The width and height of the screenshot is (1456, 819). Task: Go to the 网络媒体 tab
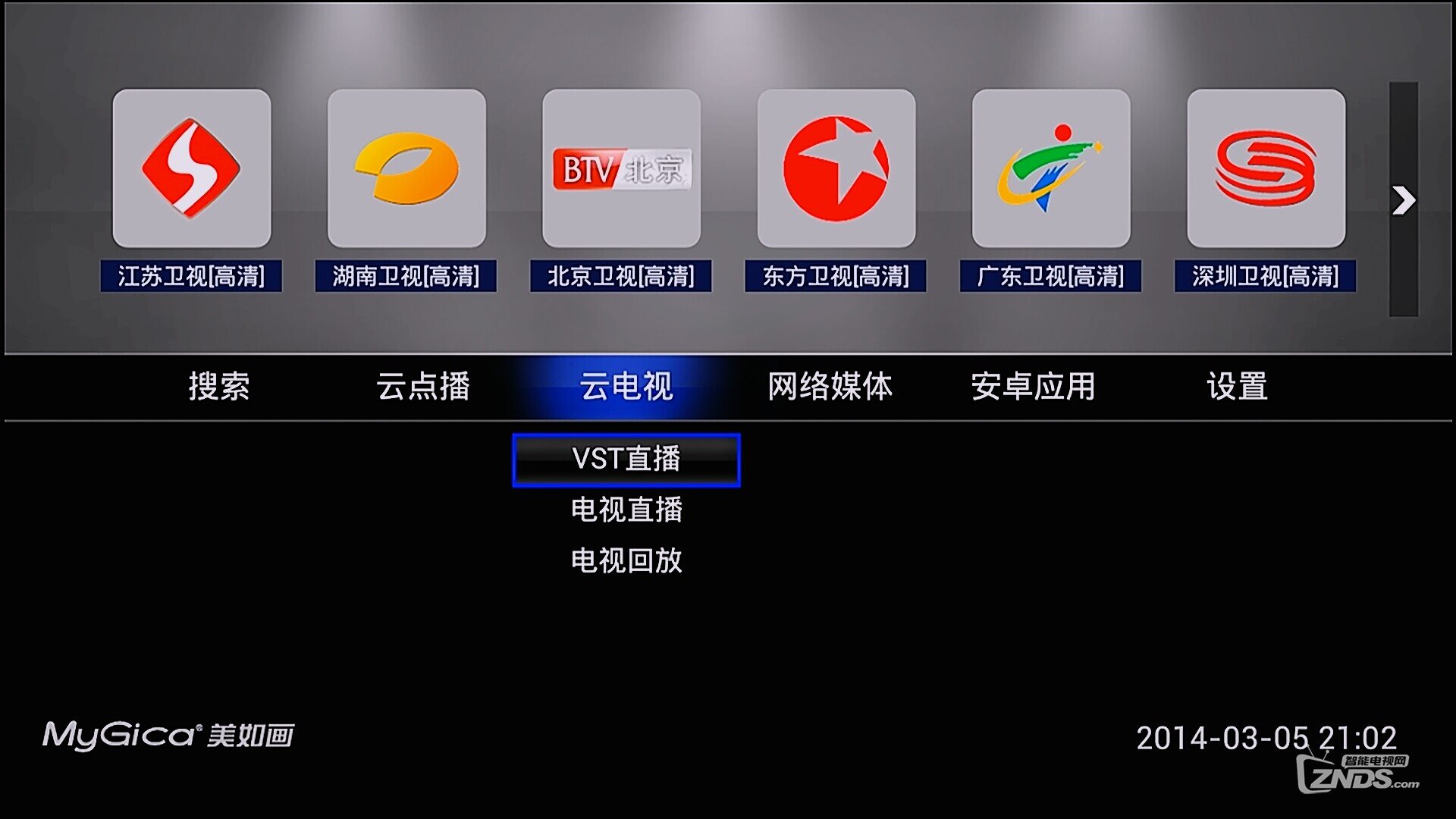[830, 386]
